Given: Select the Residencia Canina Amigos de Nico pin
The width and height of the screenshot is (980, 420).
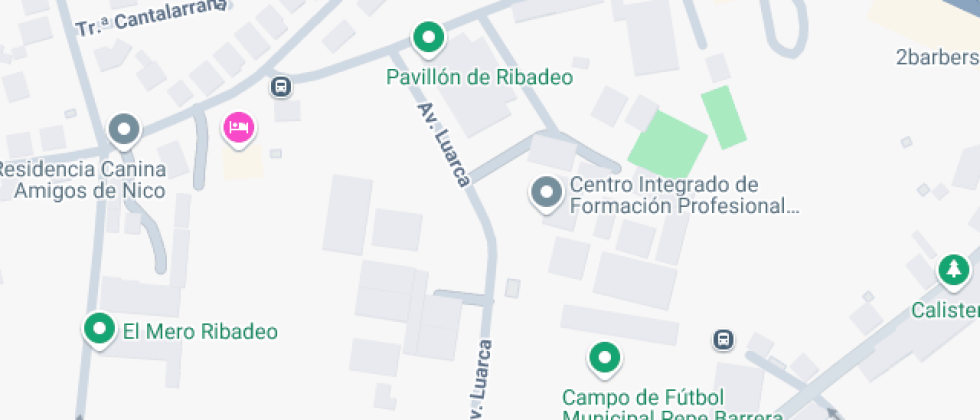Looking at the screenshot, I should 123,130.
